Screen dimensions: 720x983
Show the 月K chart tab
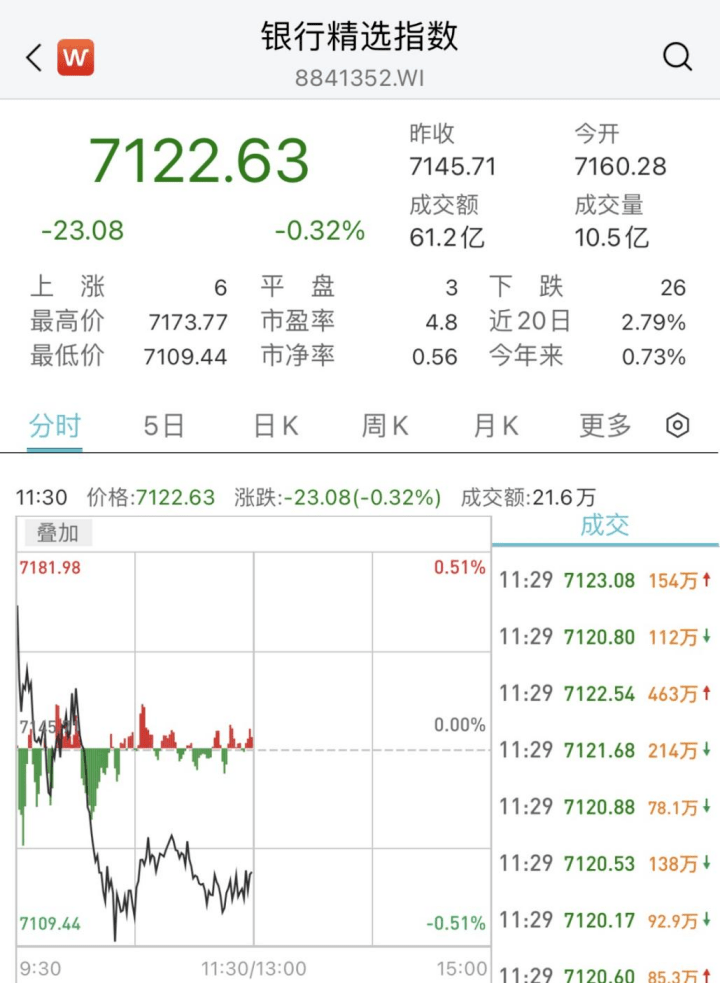(496, 427)
